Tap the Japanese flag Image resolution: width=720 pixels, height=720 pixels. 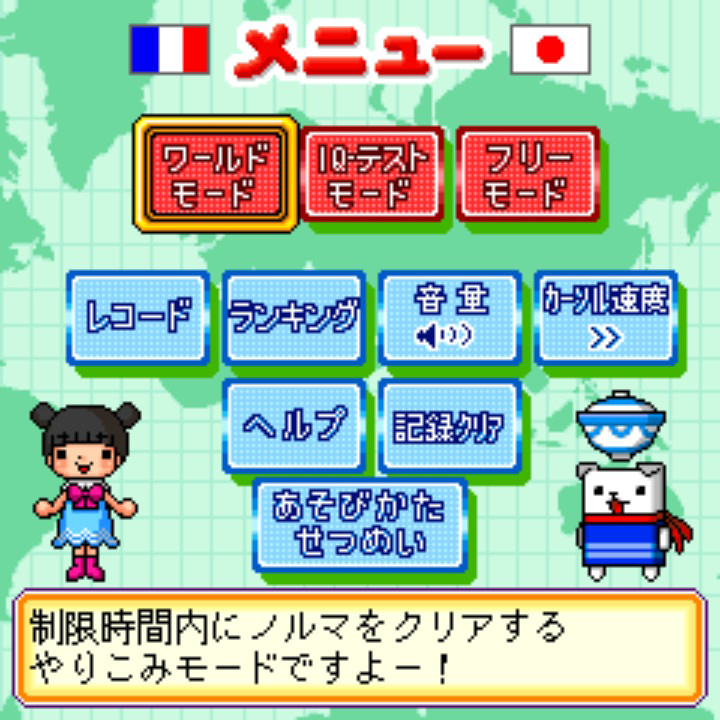[x=550, y=49]
